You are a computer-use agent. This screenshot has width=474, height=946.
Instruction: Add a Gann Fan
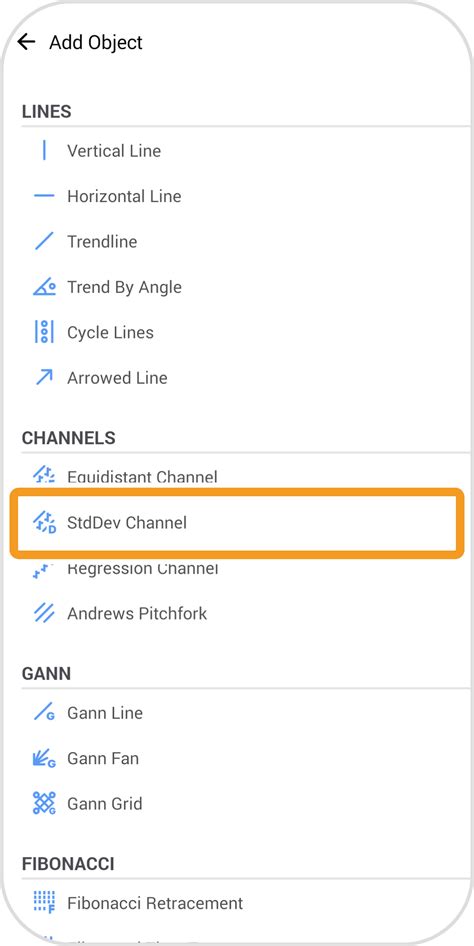pos(245,758)
